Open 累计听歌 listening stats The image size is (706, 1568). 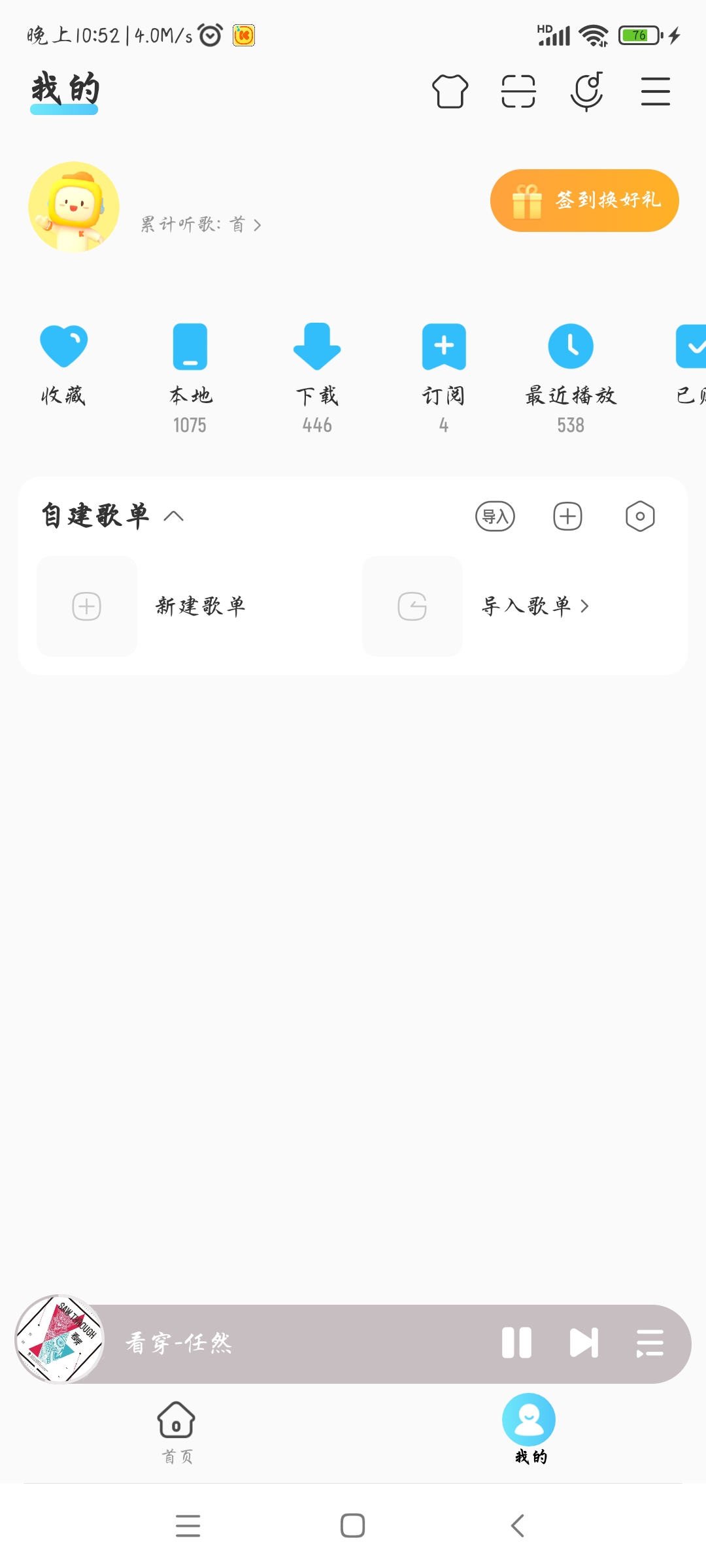click(201, 225)
